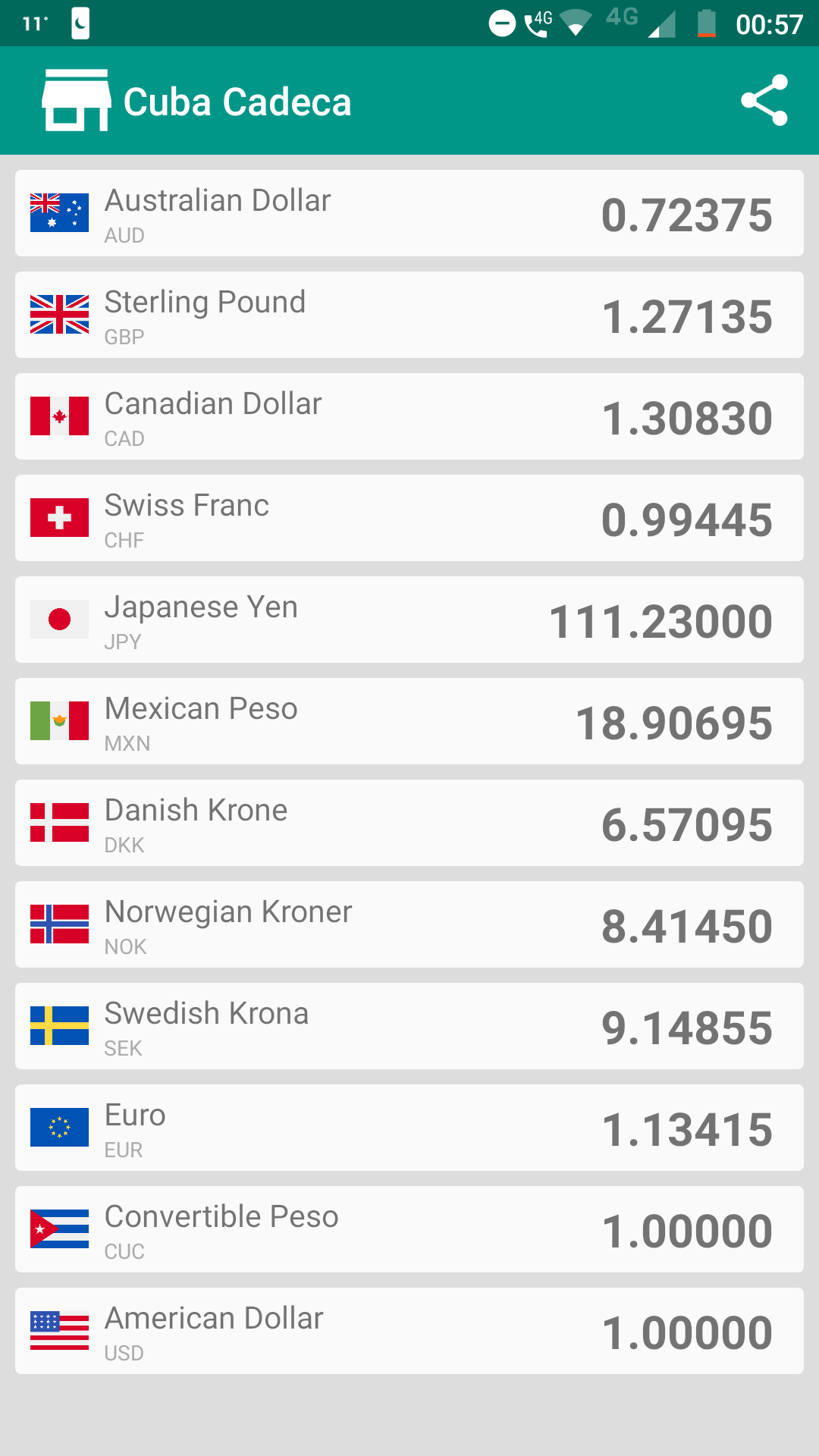This screenshot has height=1456, width=819.
Task: Open the Australian Dollar row
Action: click(409, 213)
